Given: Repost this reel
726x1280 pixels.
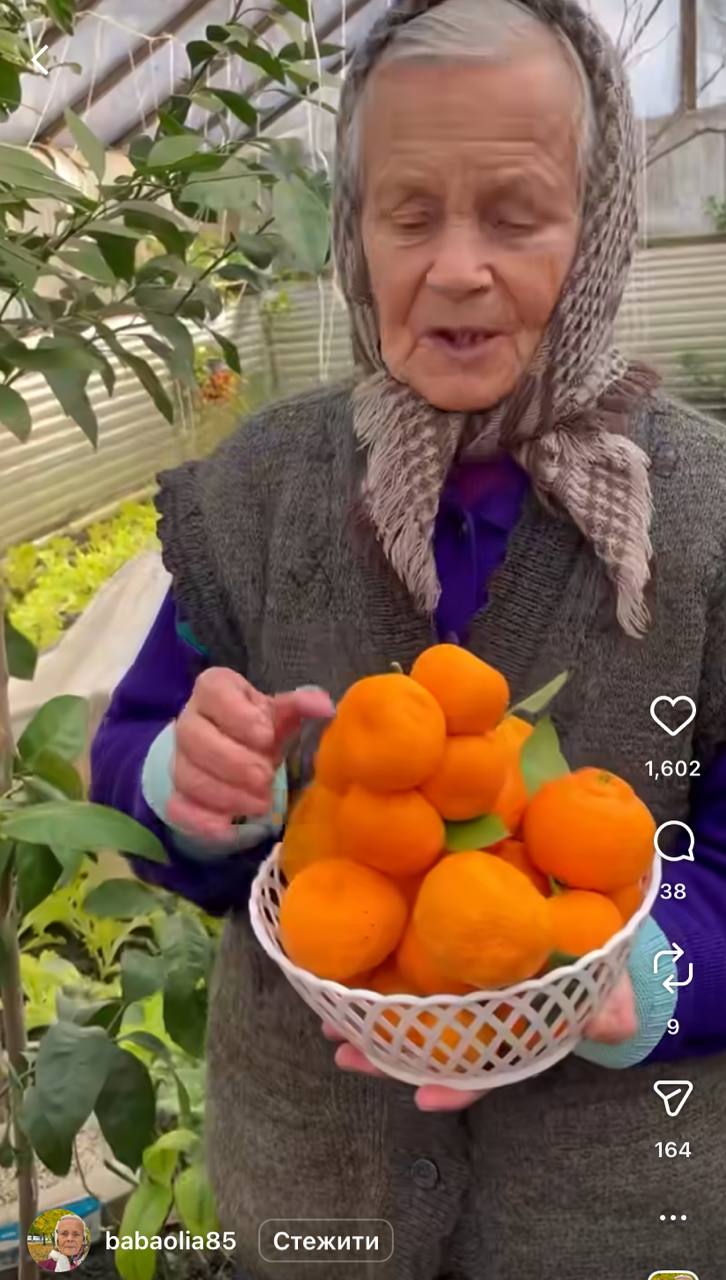Looking at the screenshot, I should point(673,968).
